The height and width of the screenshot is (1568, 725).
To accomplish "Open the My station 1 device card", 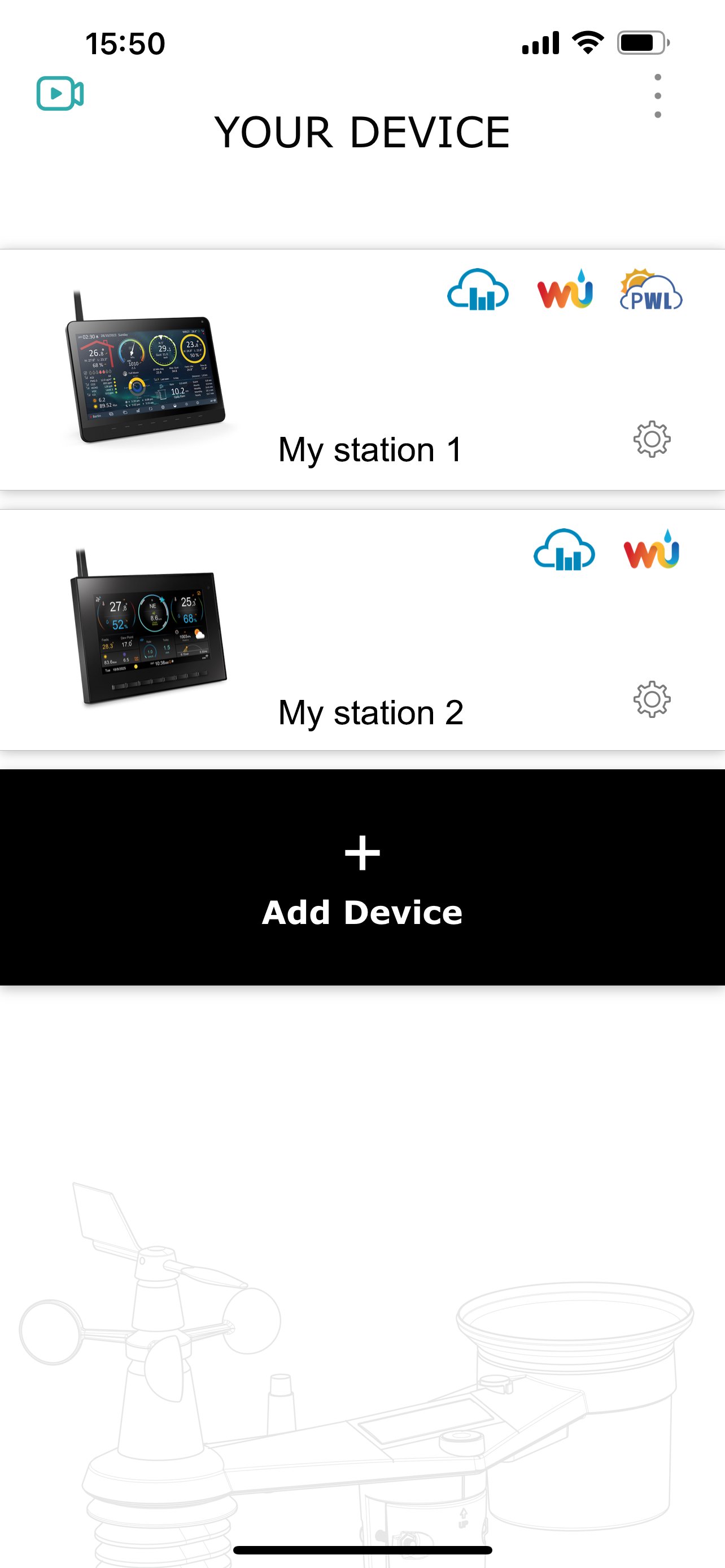I will tap(369, 450).
